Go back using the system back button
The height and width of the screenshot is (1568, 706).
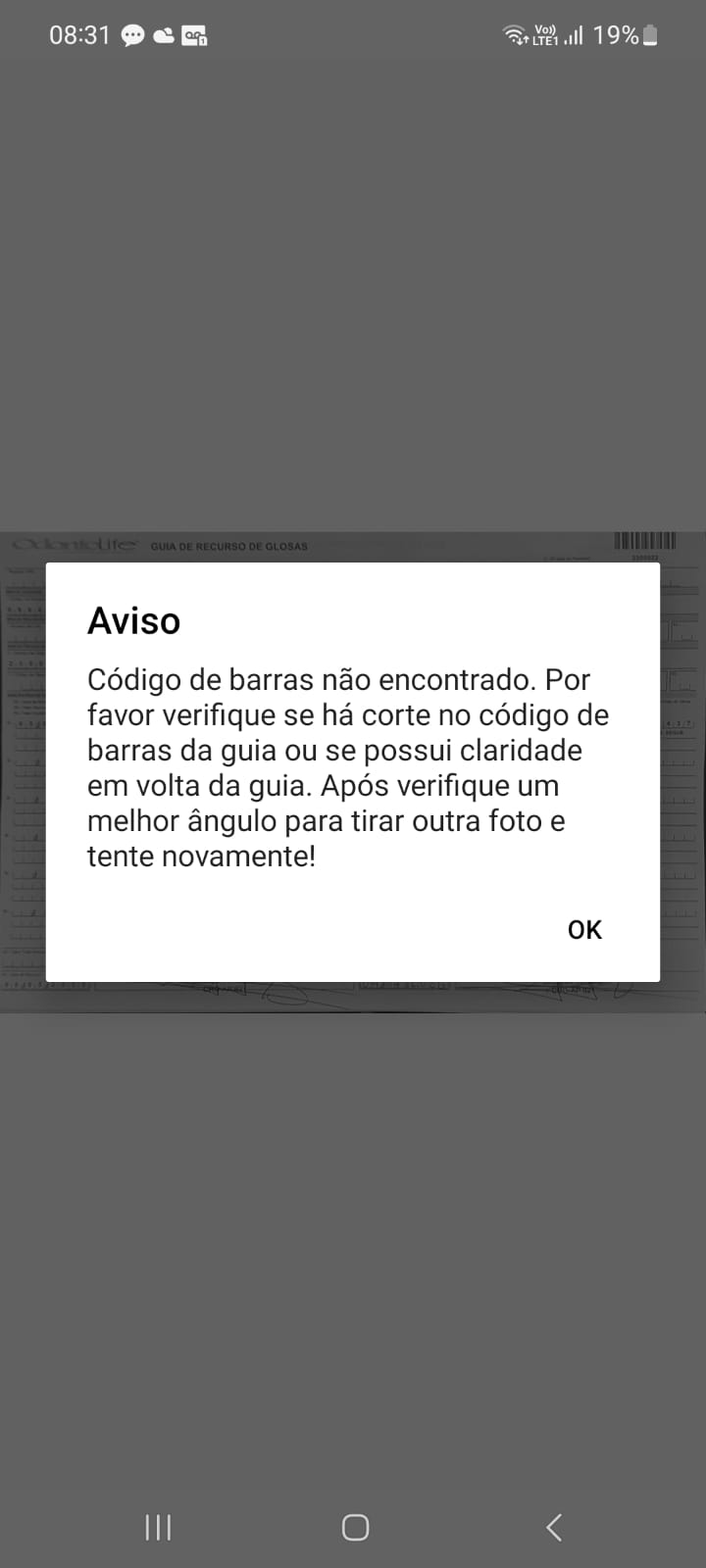tap(554, 1527)
